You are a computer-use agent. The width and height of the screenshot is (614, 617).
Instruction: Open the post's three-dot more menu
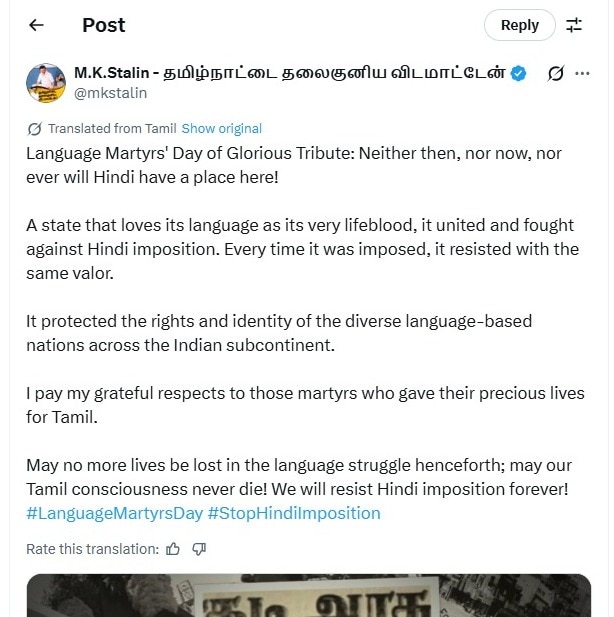point(583,73)
